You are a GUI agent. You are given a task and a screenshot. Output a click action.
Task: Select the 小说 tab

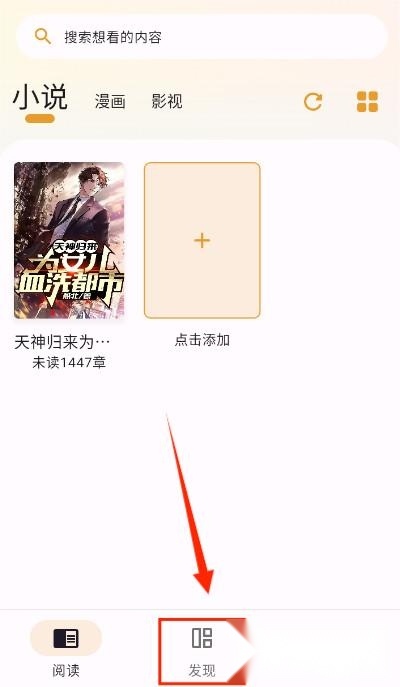tap(40, 99)
